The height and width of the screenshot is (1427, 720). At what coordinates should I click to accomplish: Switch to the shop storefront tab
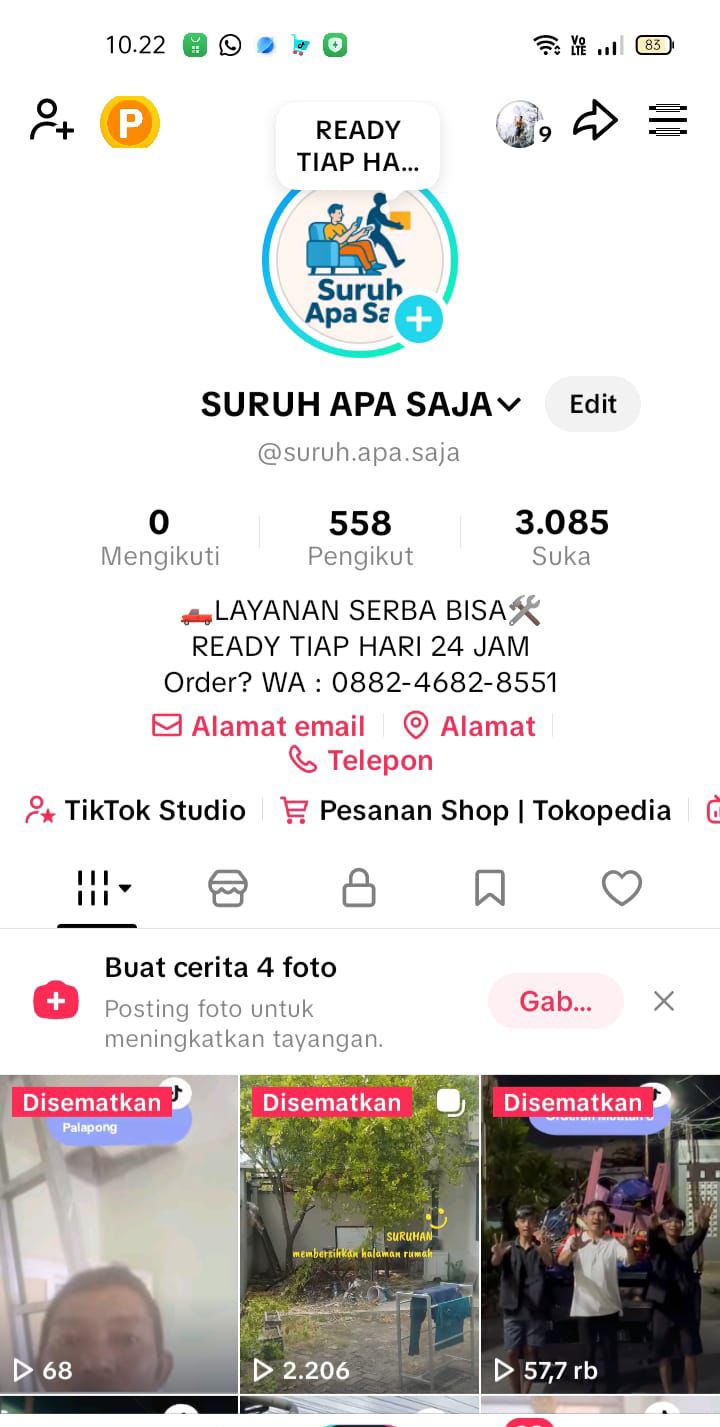click(228, 888)
